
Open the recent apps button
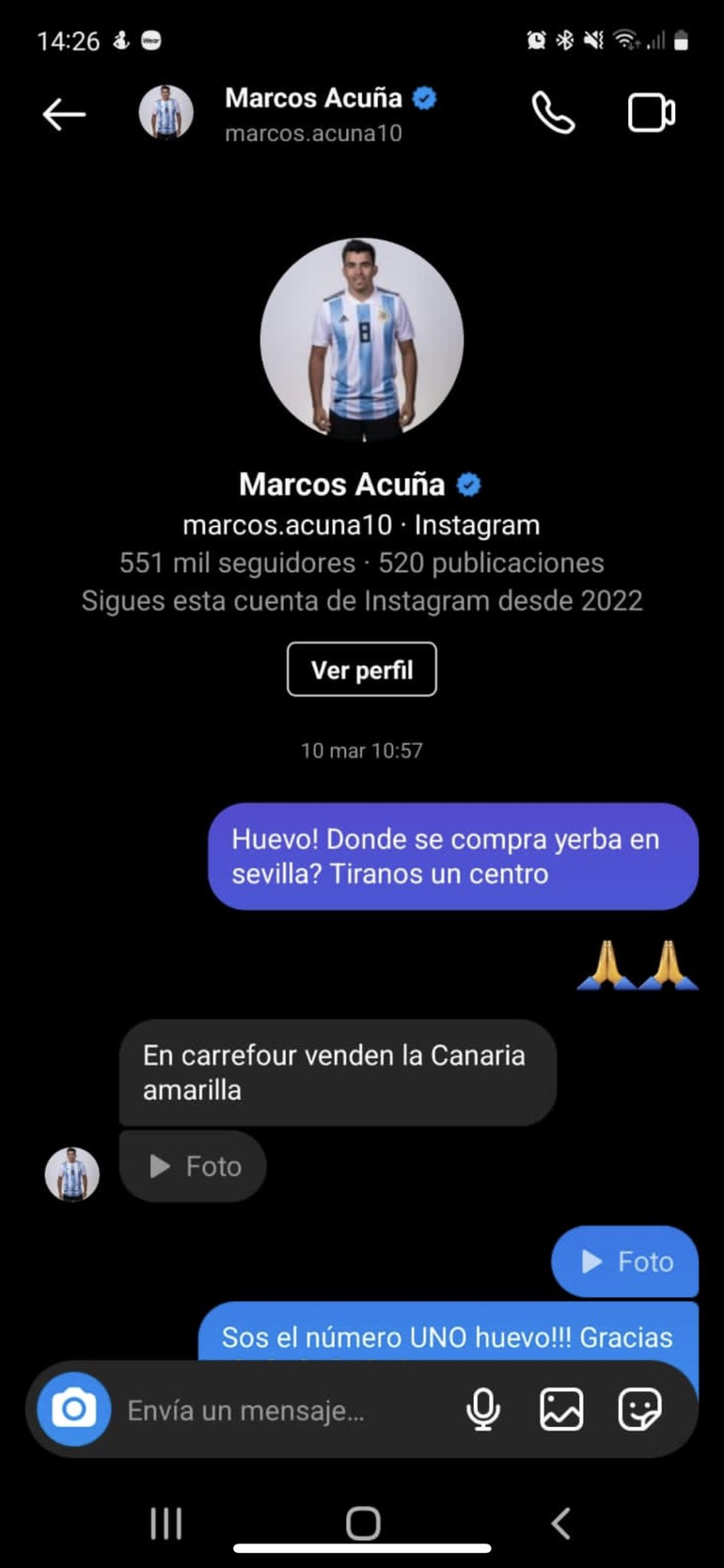point(165,1523)
